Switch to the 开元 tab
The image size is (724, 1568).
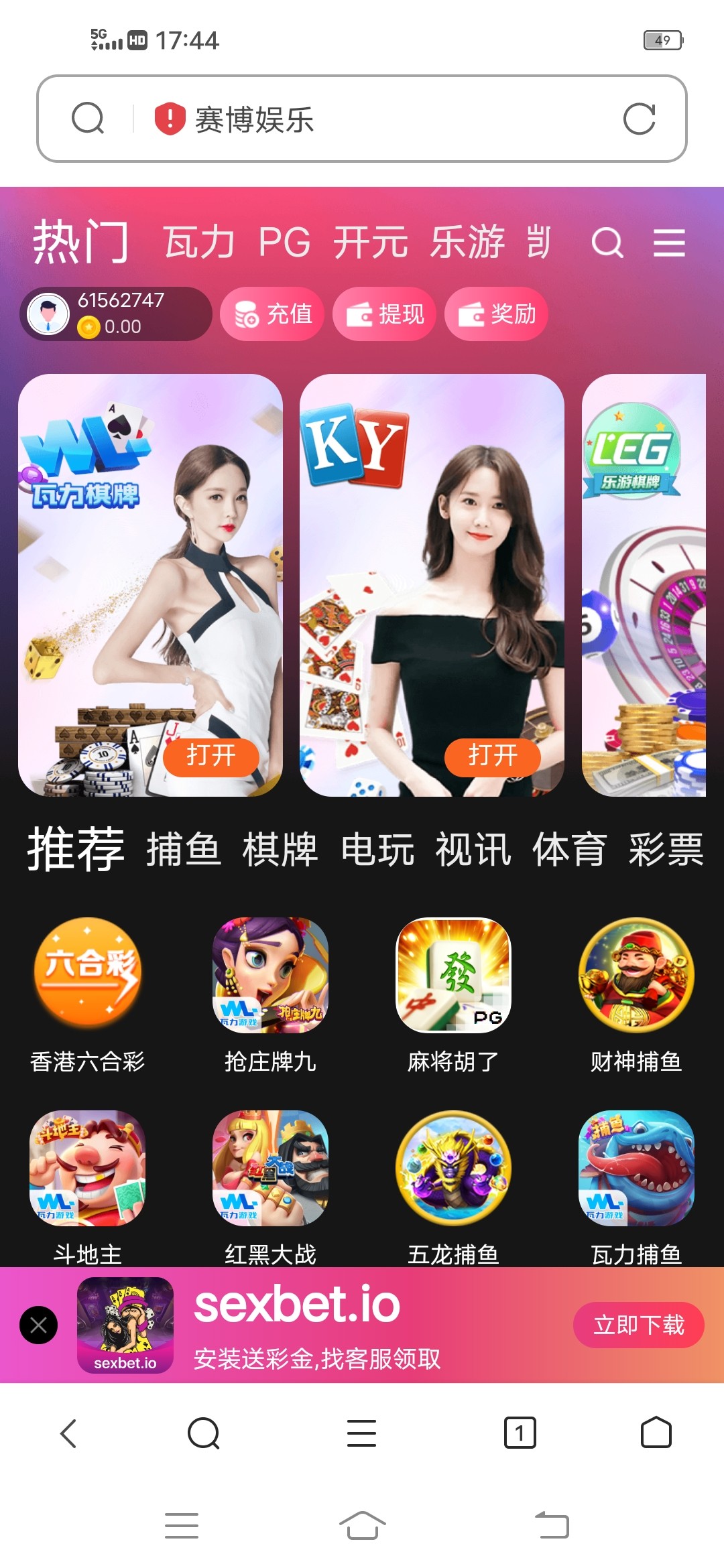coord(371,243)
